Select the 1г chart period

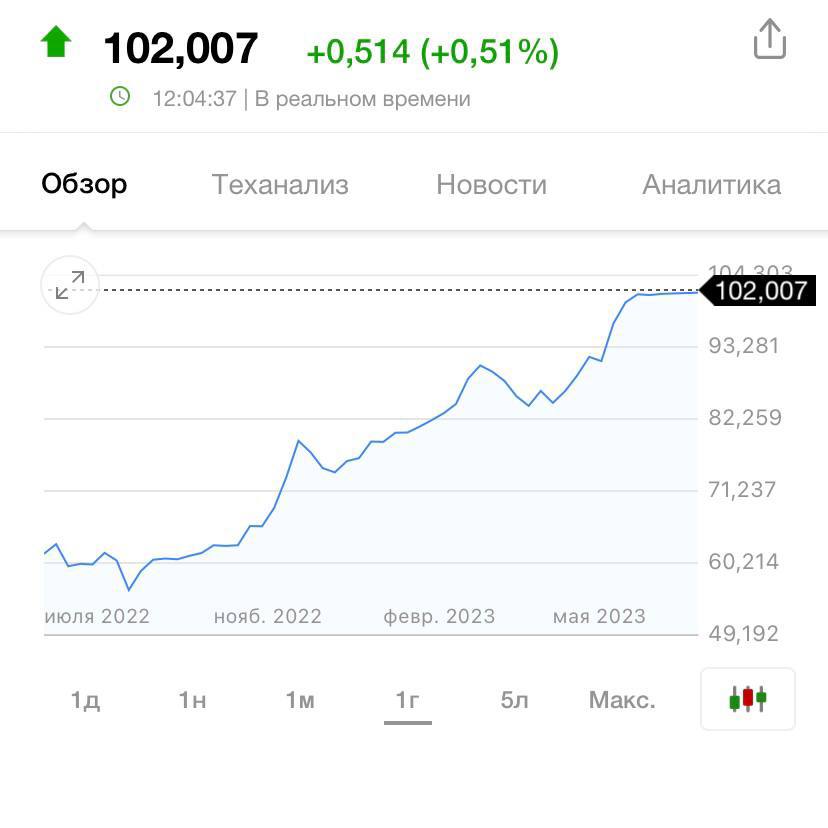[407, 700]
